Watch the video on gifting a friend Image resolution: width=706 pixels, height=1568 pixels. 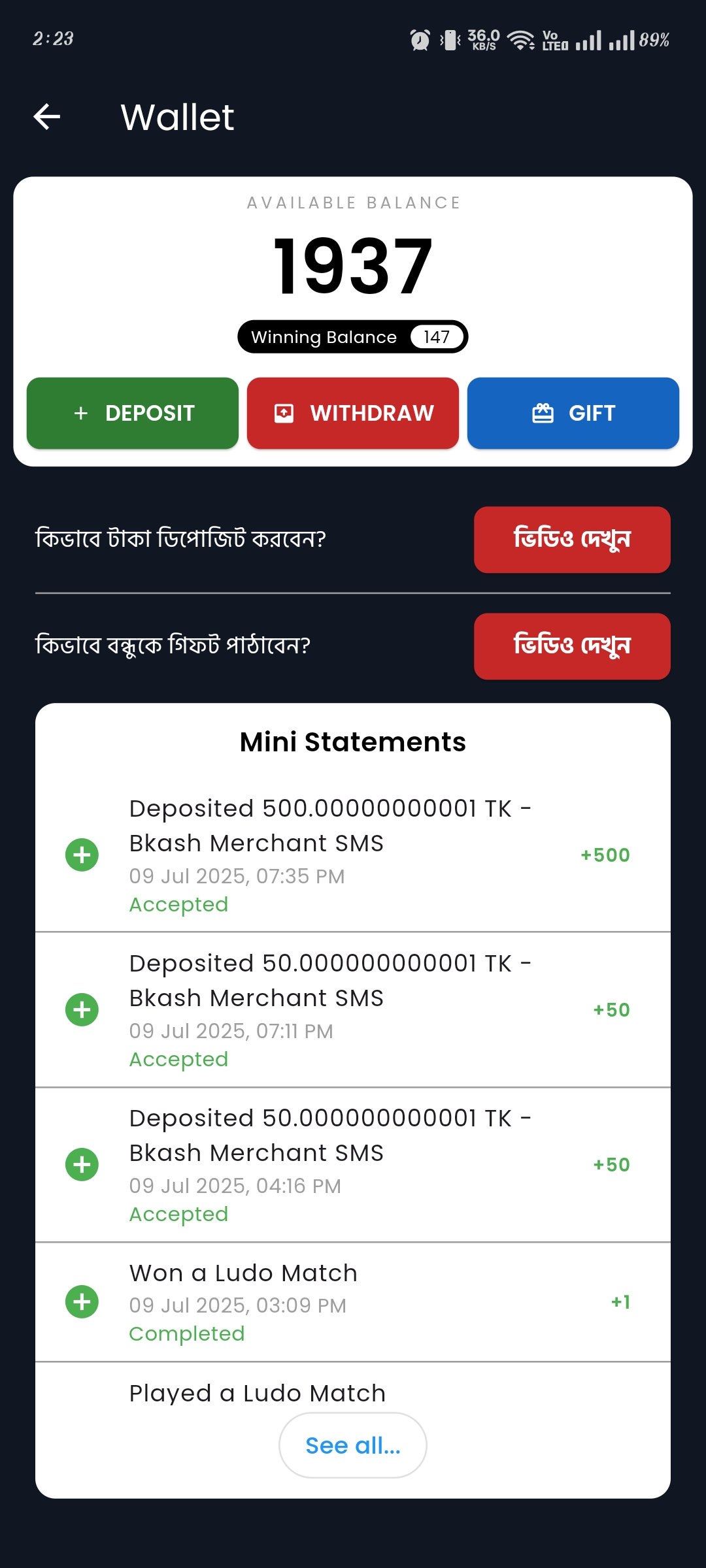[572, 646]
